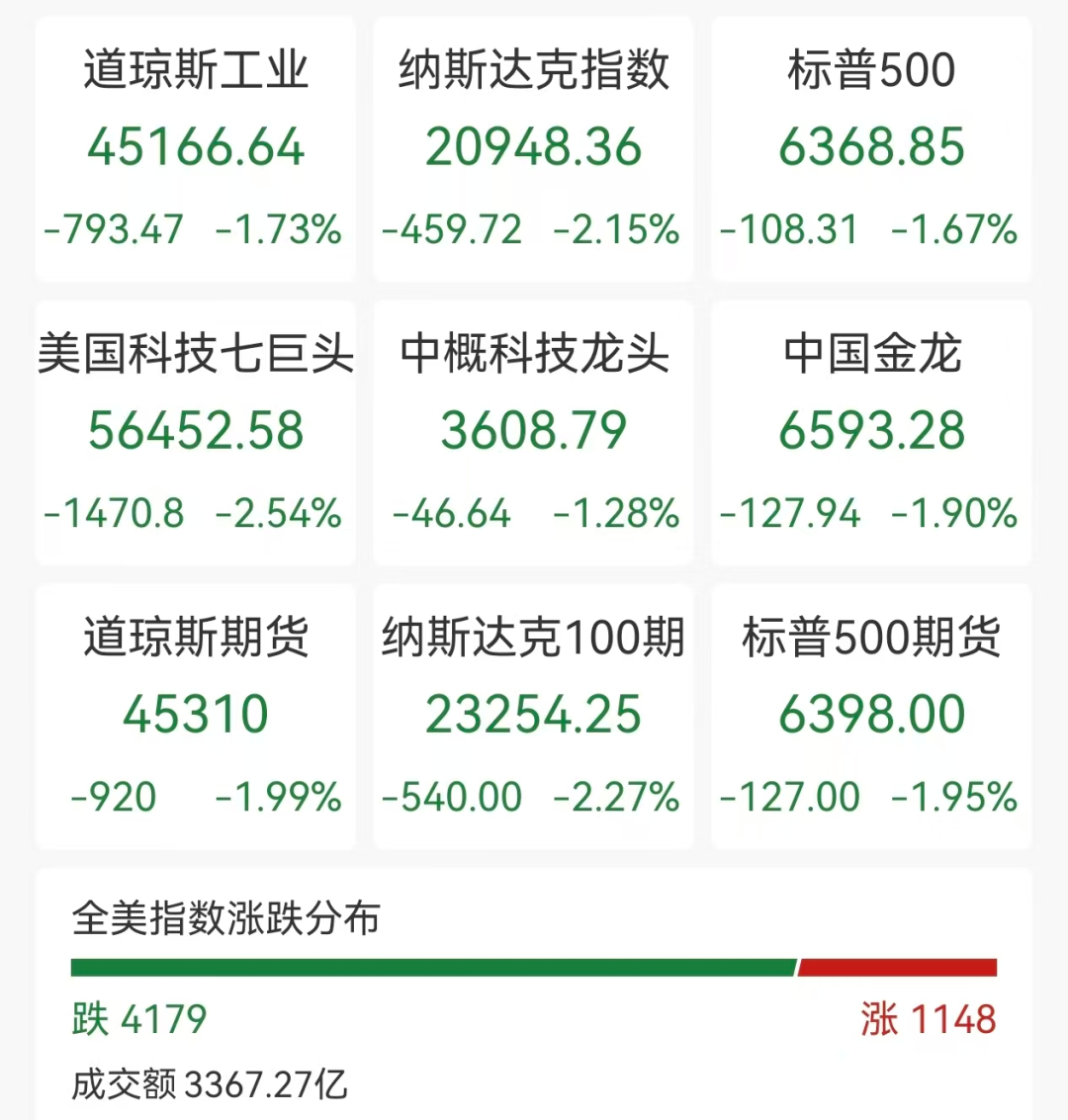Click the -2.54% change of 美国科技七巨头

point(277,514)
